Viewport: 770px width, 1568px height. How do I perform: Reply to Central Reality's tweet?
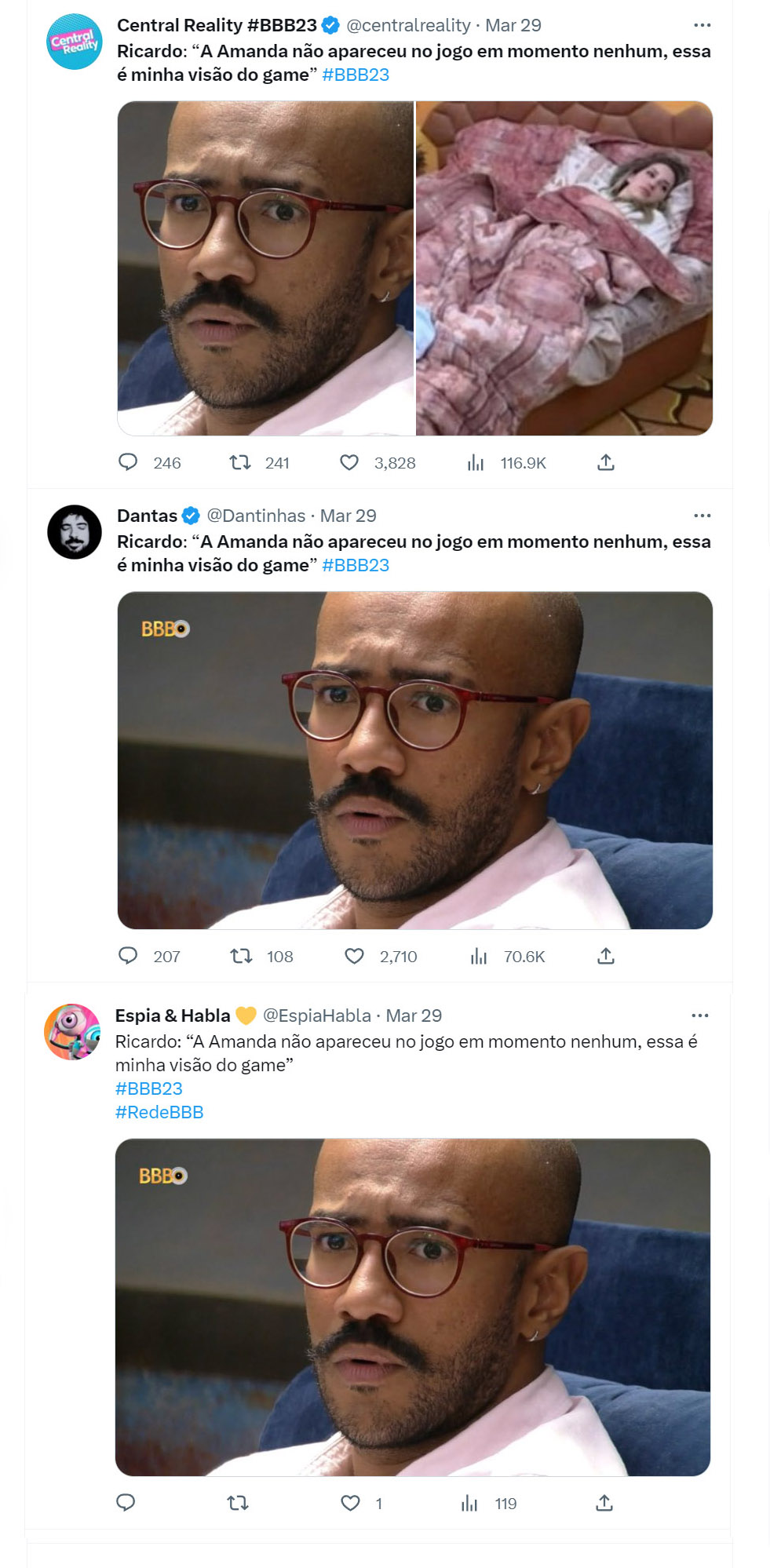128,462
